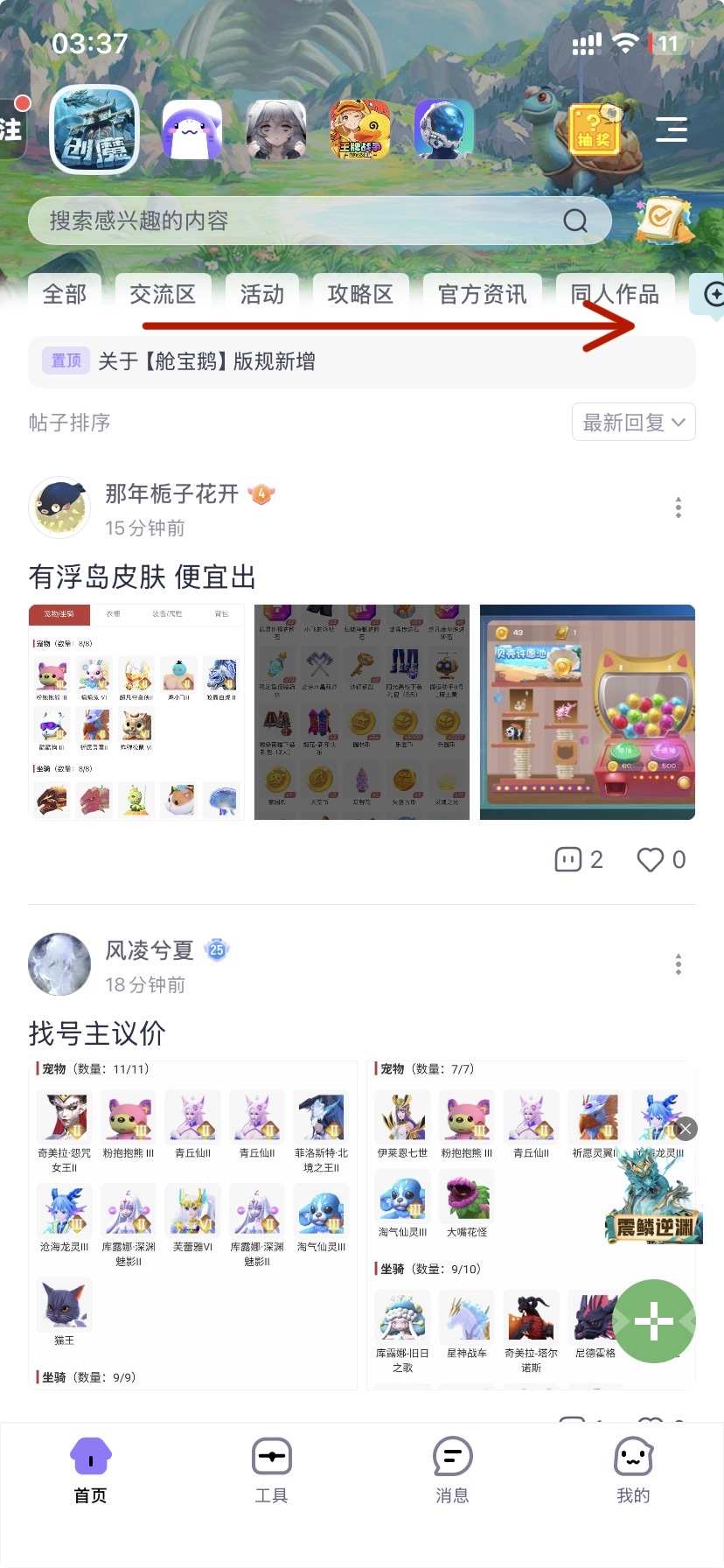Switch to the 我的 tab
Viewport: 724px width, 1568px height.
[633, 1471]
